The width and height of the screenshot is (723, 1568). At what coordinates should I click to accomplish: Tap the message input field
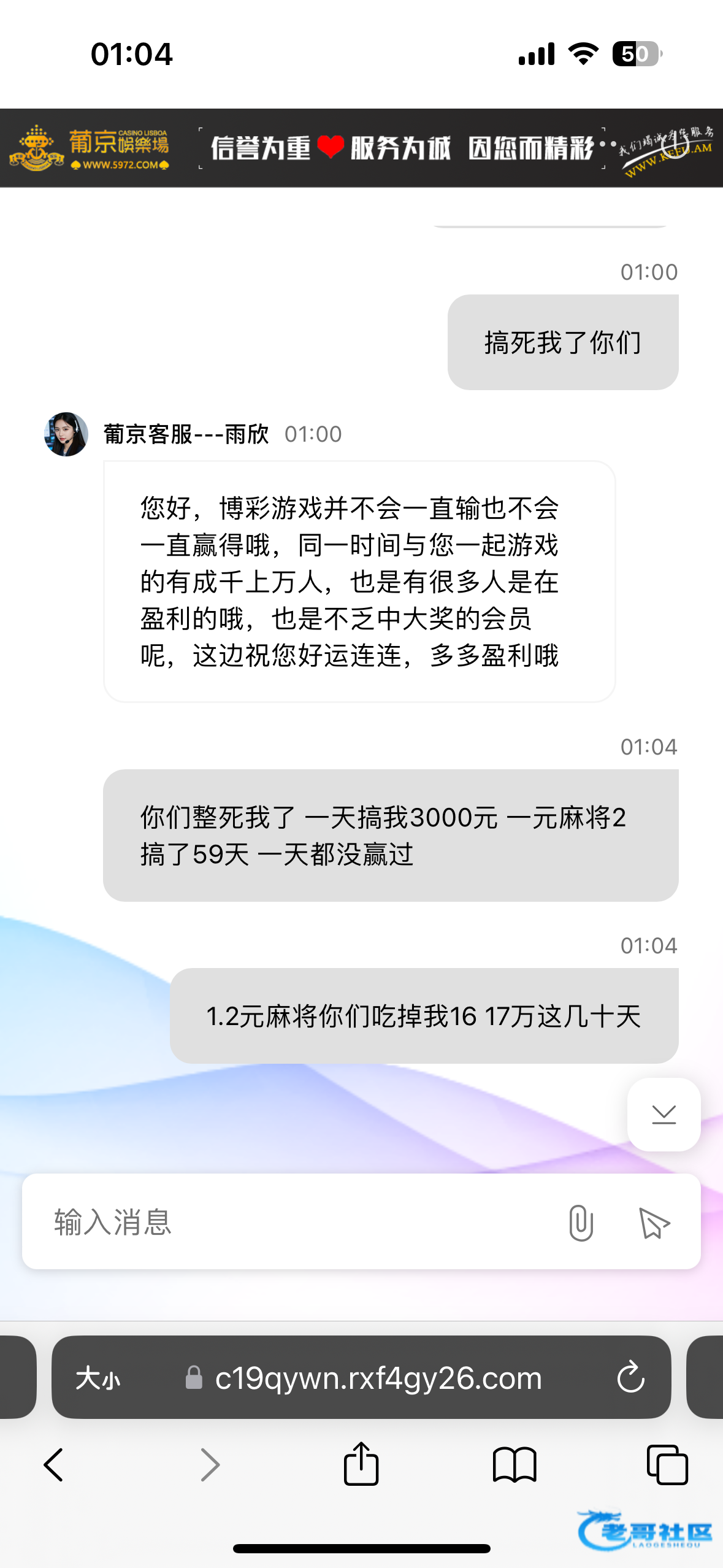[x=294, y=1222]
